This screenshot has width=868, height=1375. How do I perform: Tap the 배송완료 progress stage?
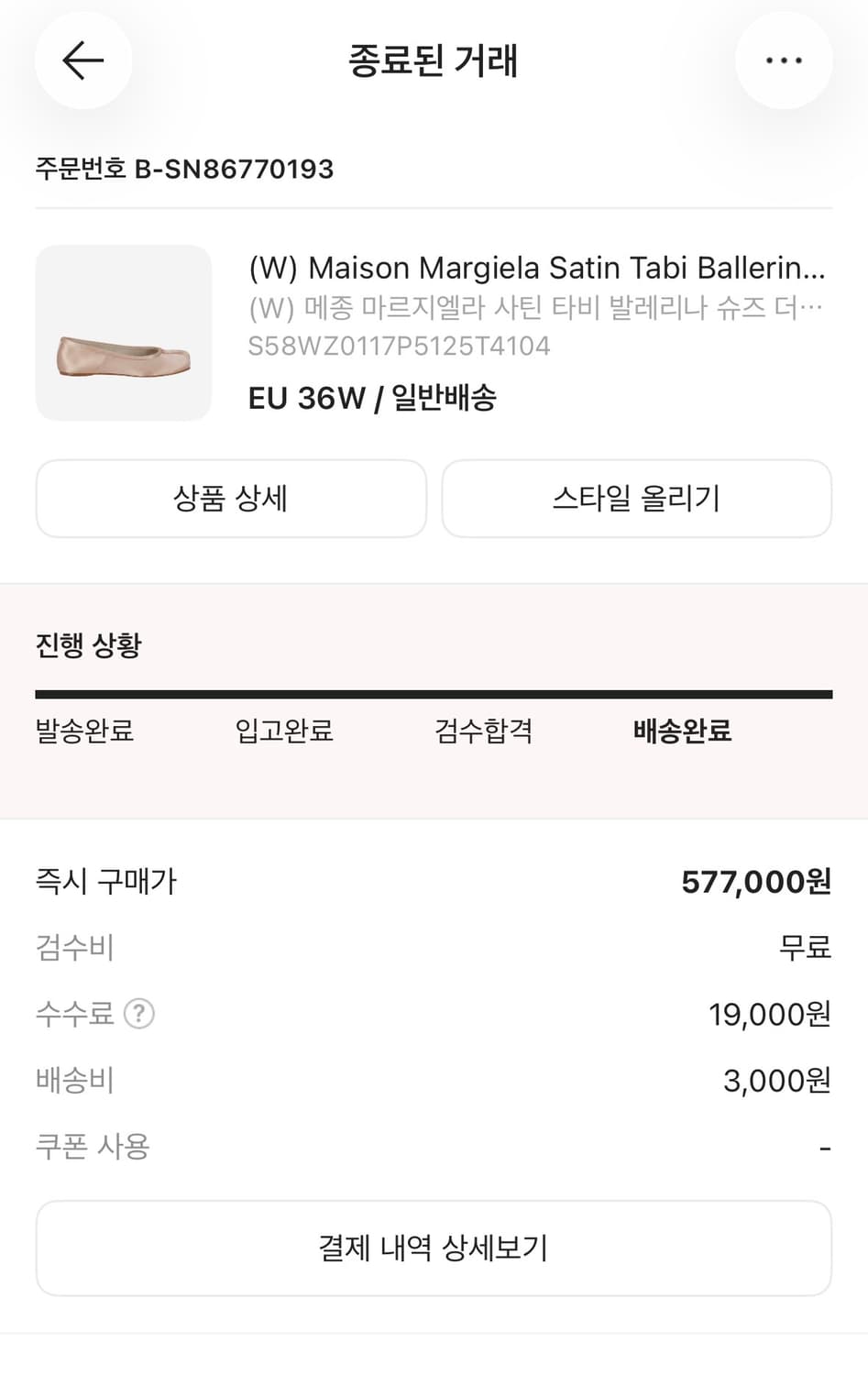coord(680,731)
